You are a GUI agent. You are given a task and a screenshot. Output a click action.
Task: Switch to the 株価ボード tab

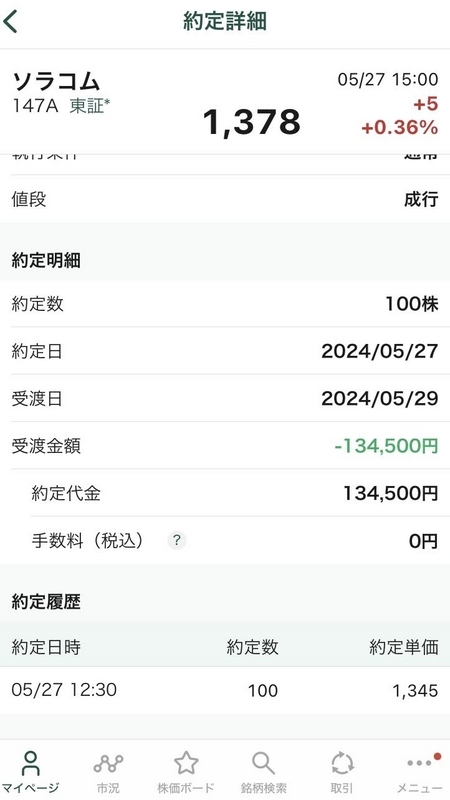[186, 771]
